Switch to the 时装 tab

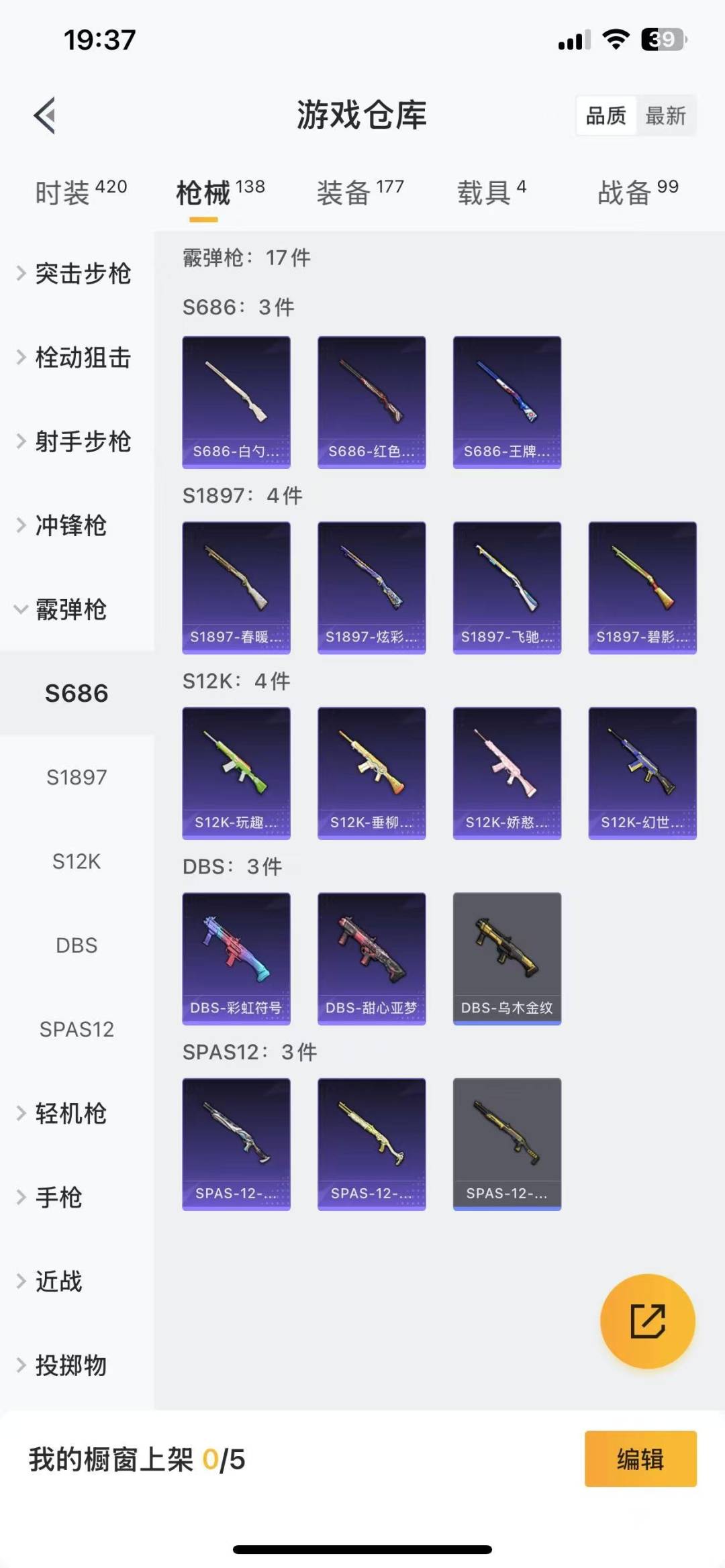coord(81,192)
